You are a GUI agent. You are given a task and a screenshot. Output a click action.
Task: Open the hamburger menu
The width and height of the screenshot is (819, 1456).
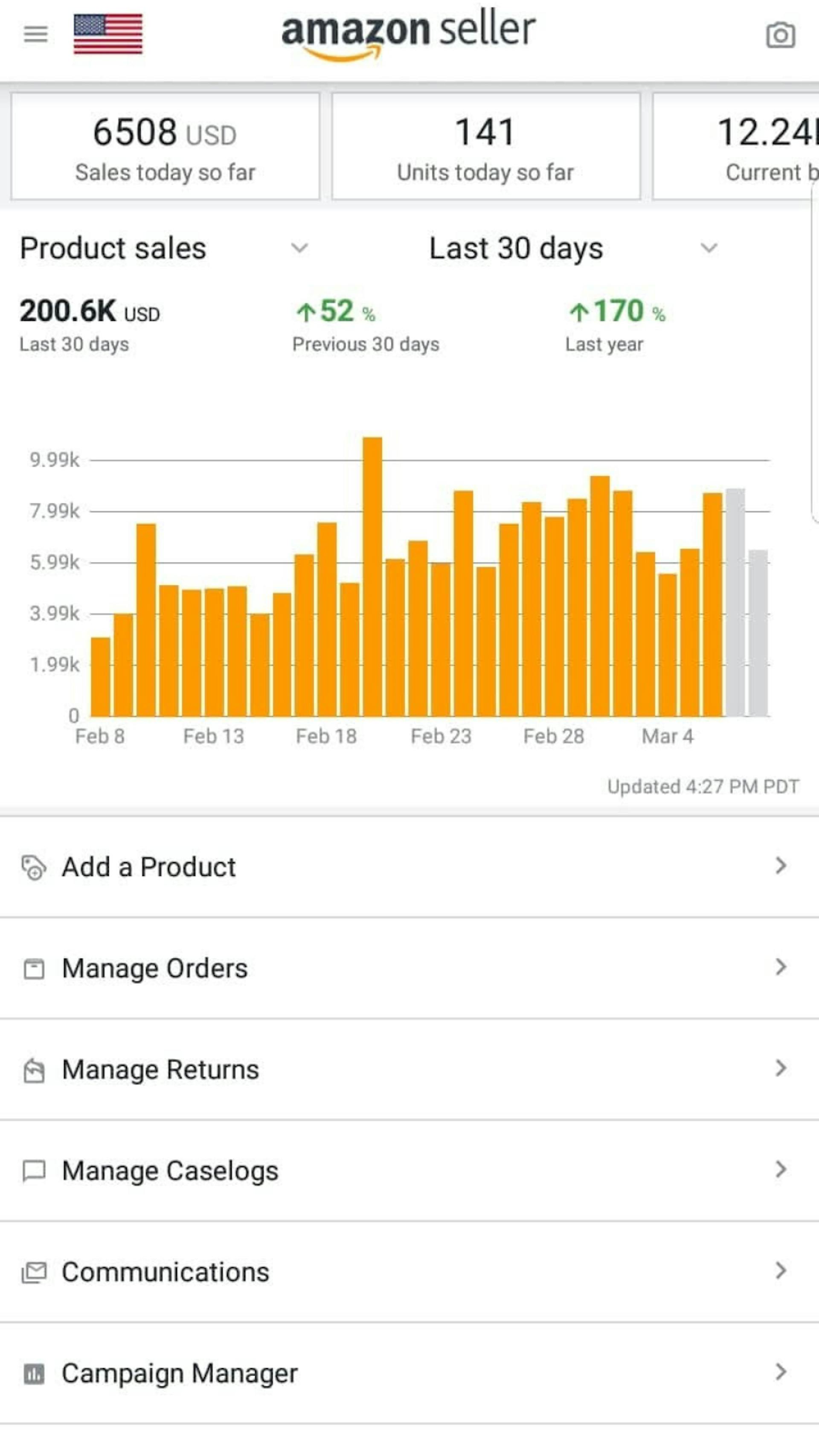(x=35, y=35)
